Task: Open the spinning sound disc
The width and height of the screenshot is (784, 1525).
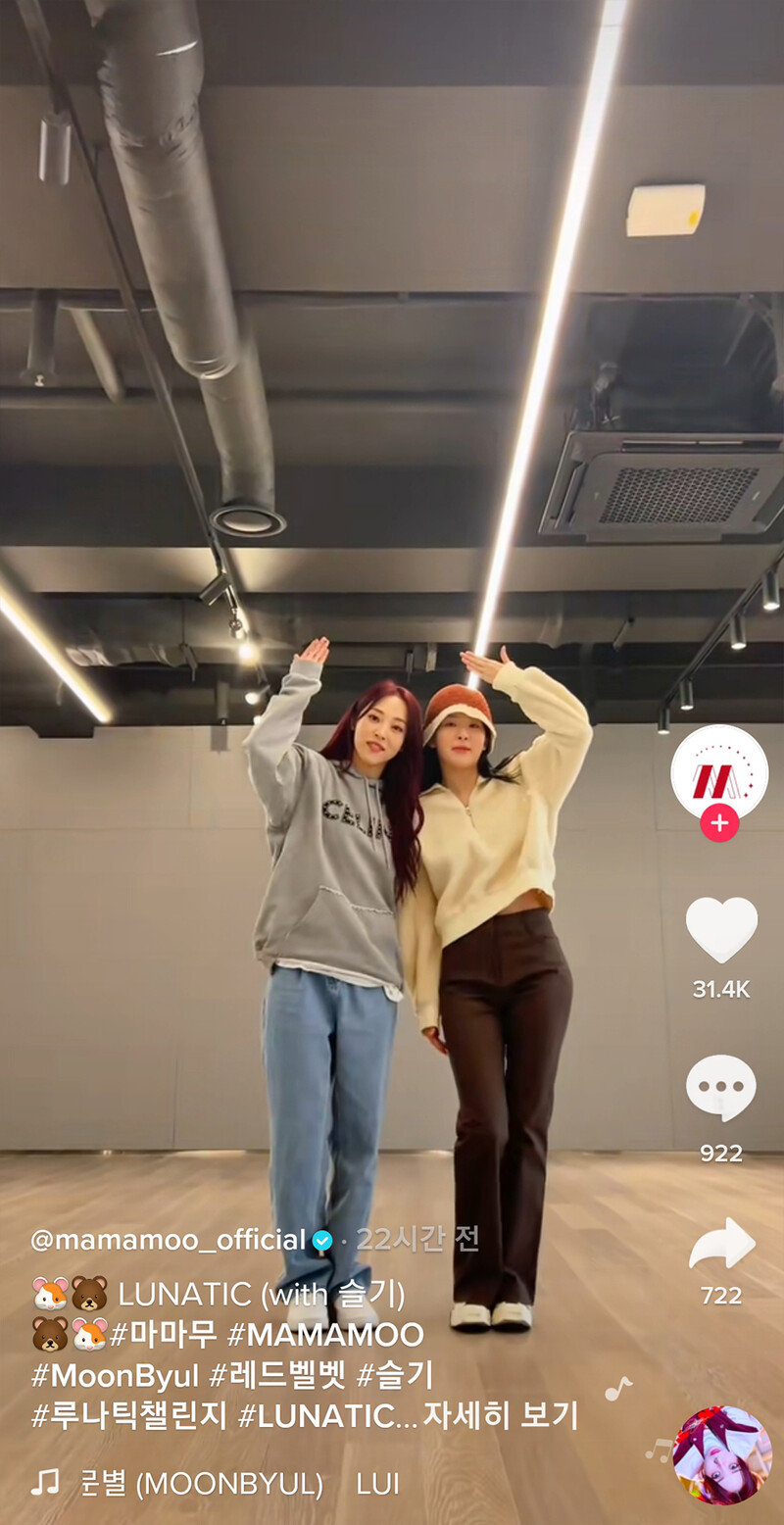Action: click(722, 1455)
